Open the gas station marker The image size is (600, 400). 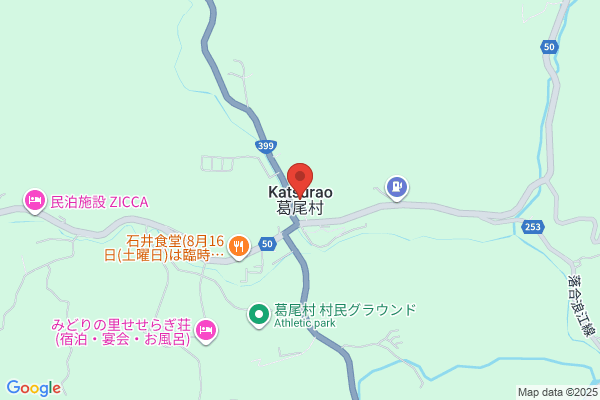(397, 188)
